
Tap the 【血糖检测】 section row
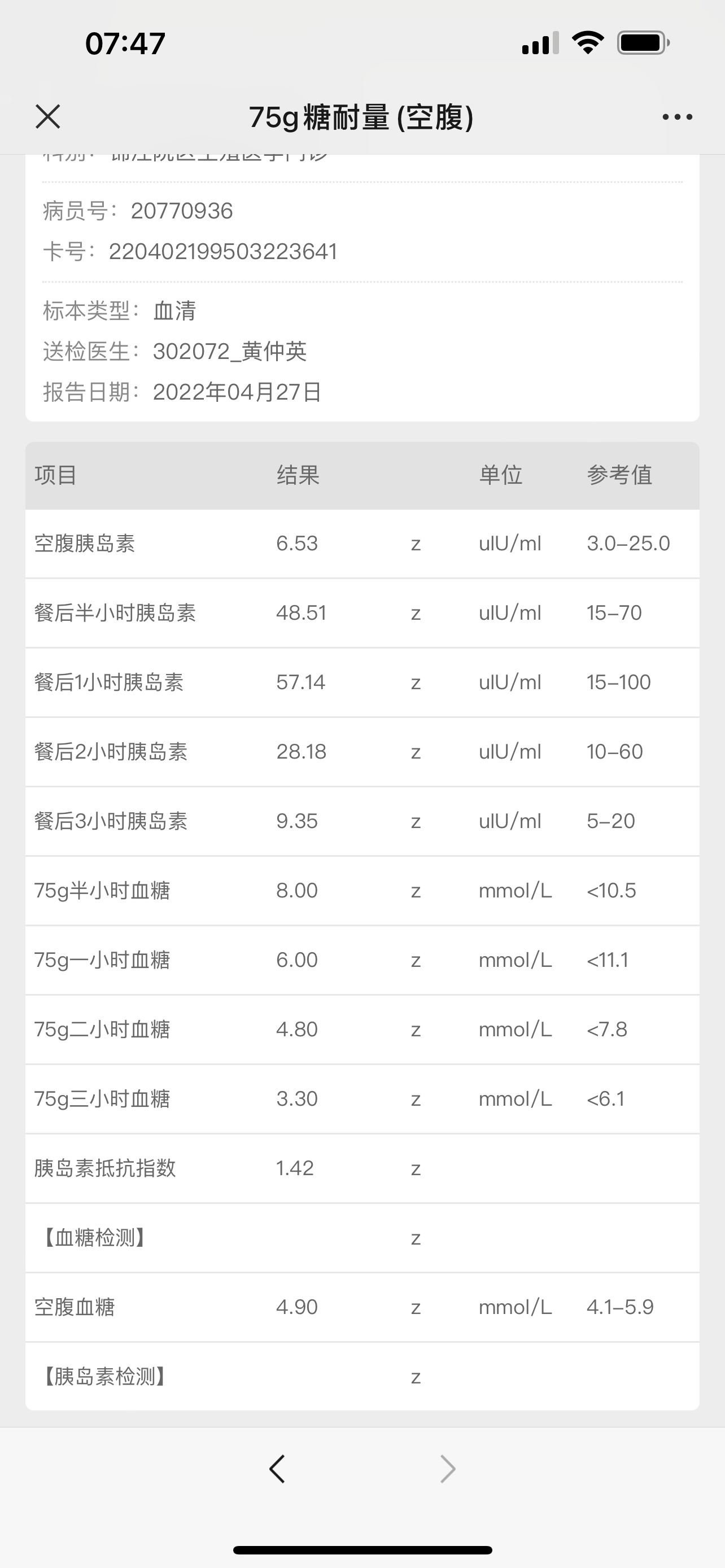(x=362, y=1237)
